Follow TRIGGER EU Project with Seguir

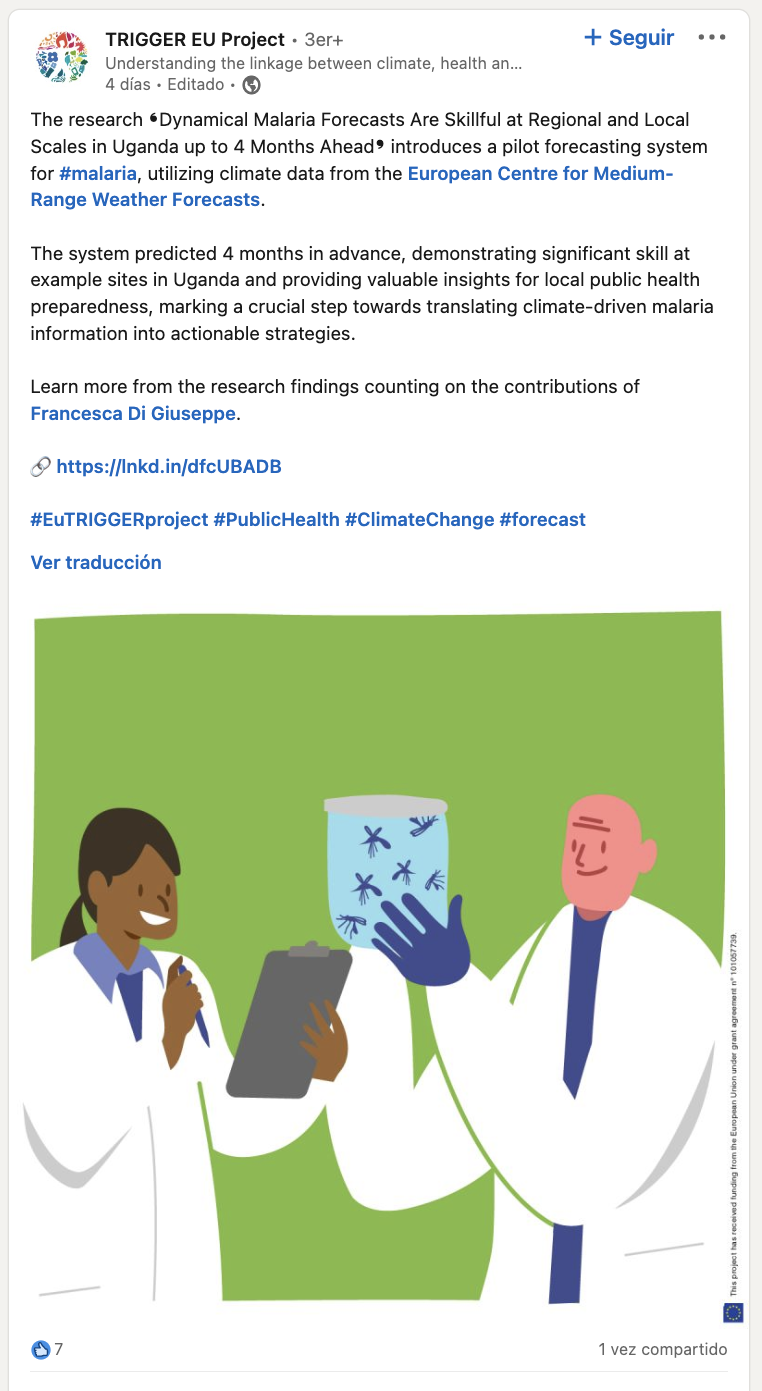pos(629,38)
